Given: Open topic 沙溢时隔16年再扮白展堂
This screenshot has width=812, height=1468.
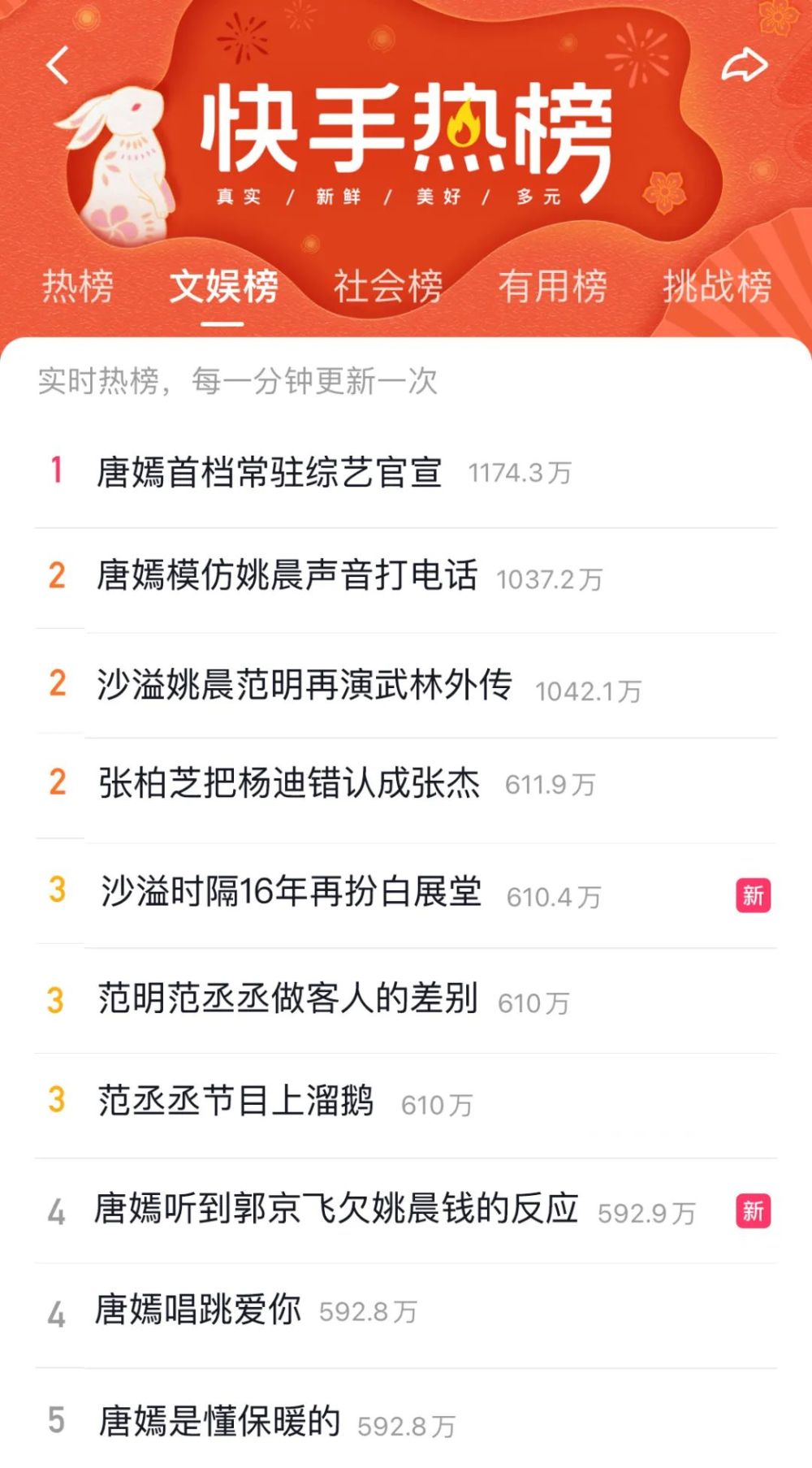Looking at the screenshot, I should 291,892.
